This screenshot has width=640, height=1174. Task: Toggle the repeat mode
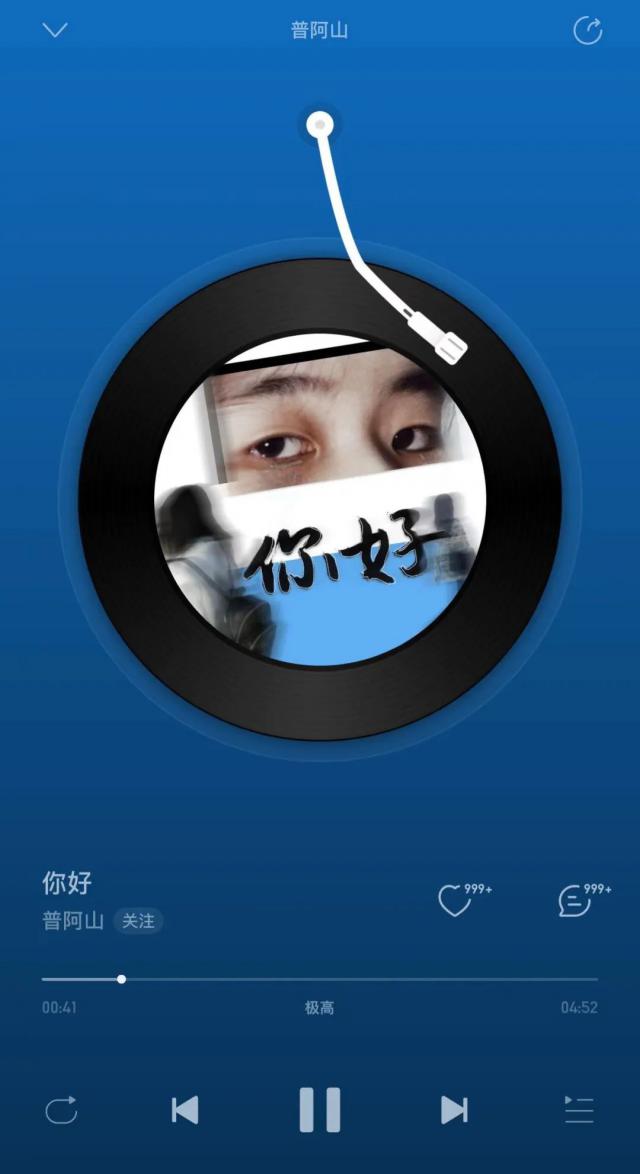[61, 1110]
